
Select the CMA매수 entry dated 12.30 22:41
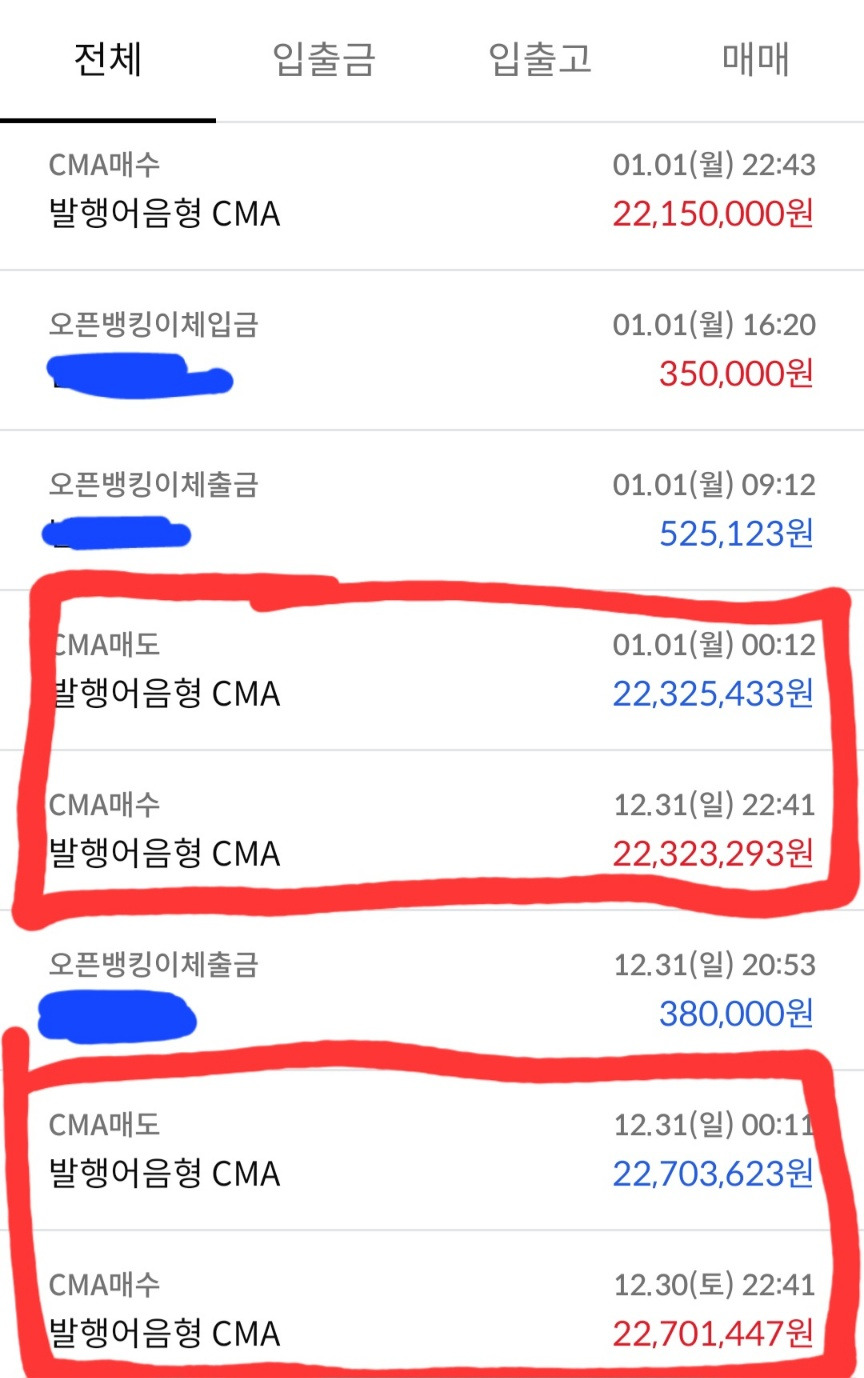430,1308
